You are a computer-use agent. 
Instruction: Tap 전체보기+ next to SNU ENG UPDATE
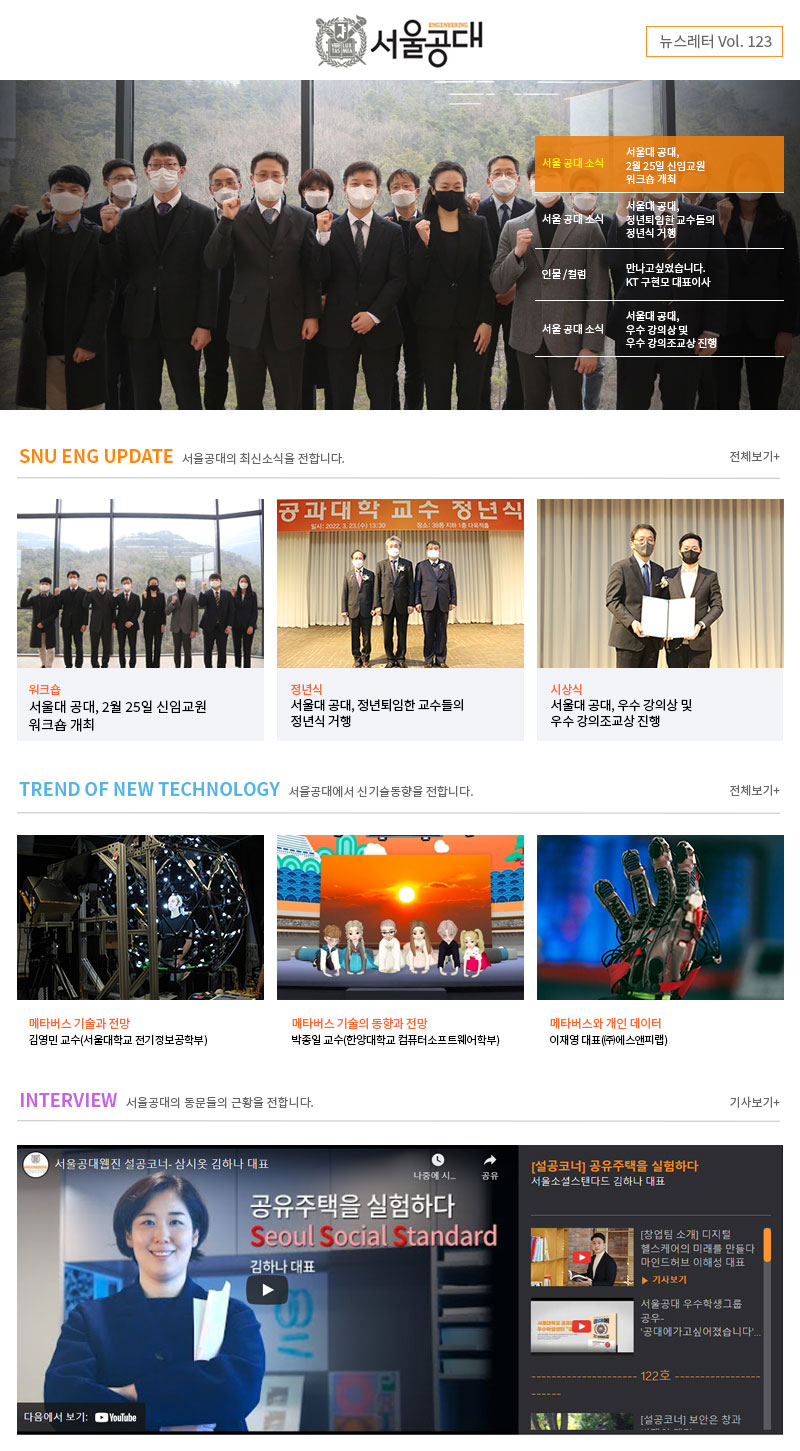click(x=754, y=456)
